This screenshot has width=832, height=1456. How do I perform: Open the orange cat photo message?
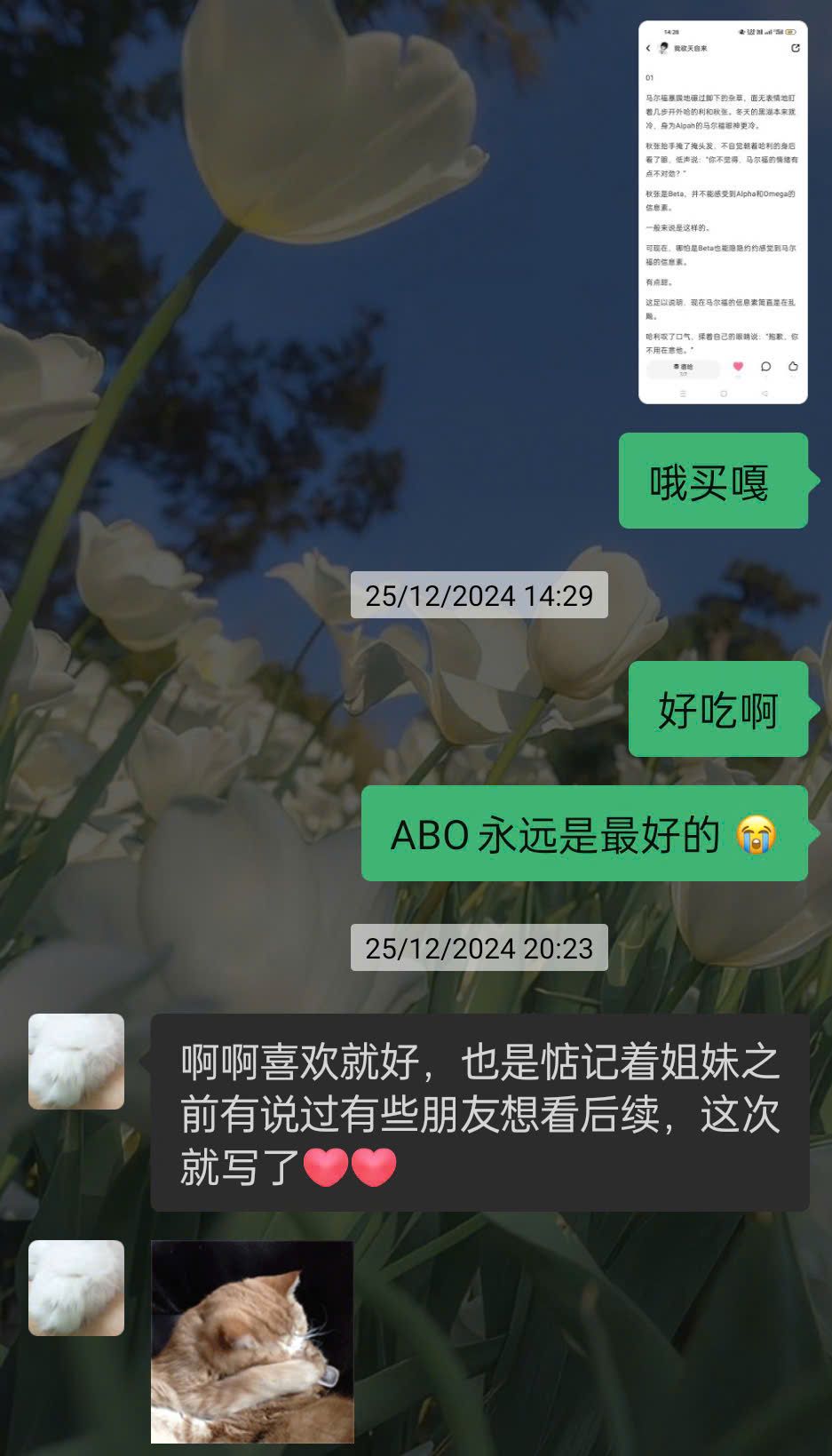(252, 1341)
